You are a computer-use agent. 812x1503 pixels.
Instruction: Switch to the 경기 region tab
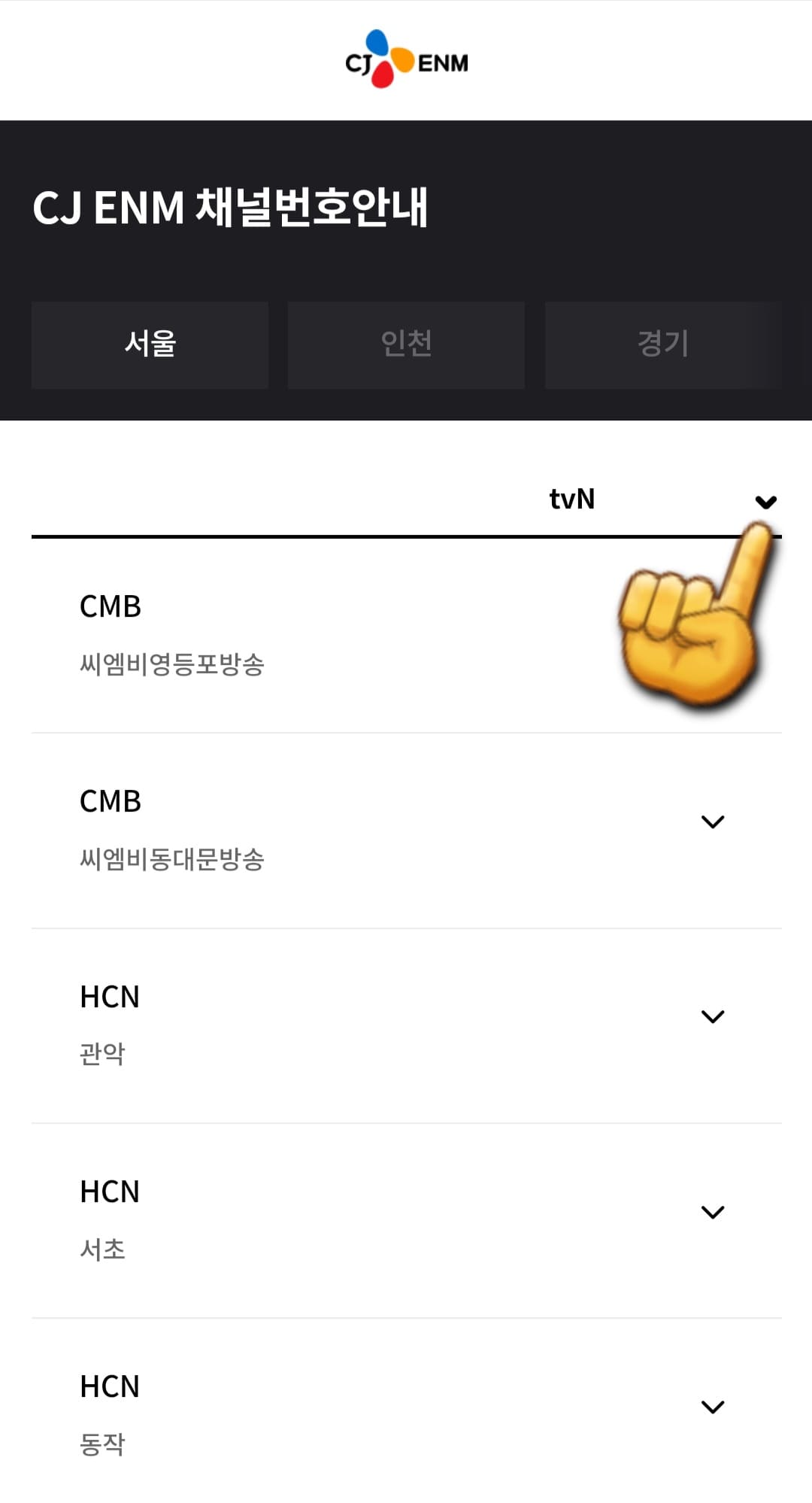coord(662,345)
